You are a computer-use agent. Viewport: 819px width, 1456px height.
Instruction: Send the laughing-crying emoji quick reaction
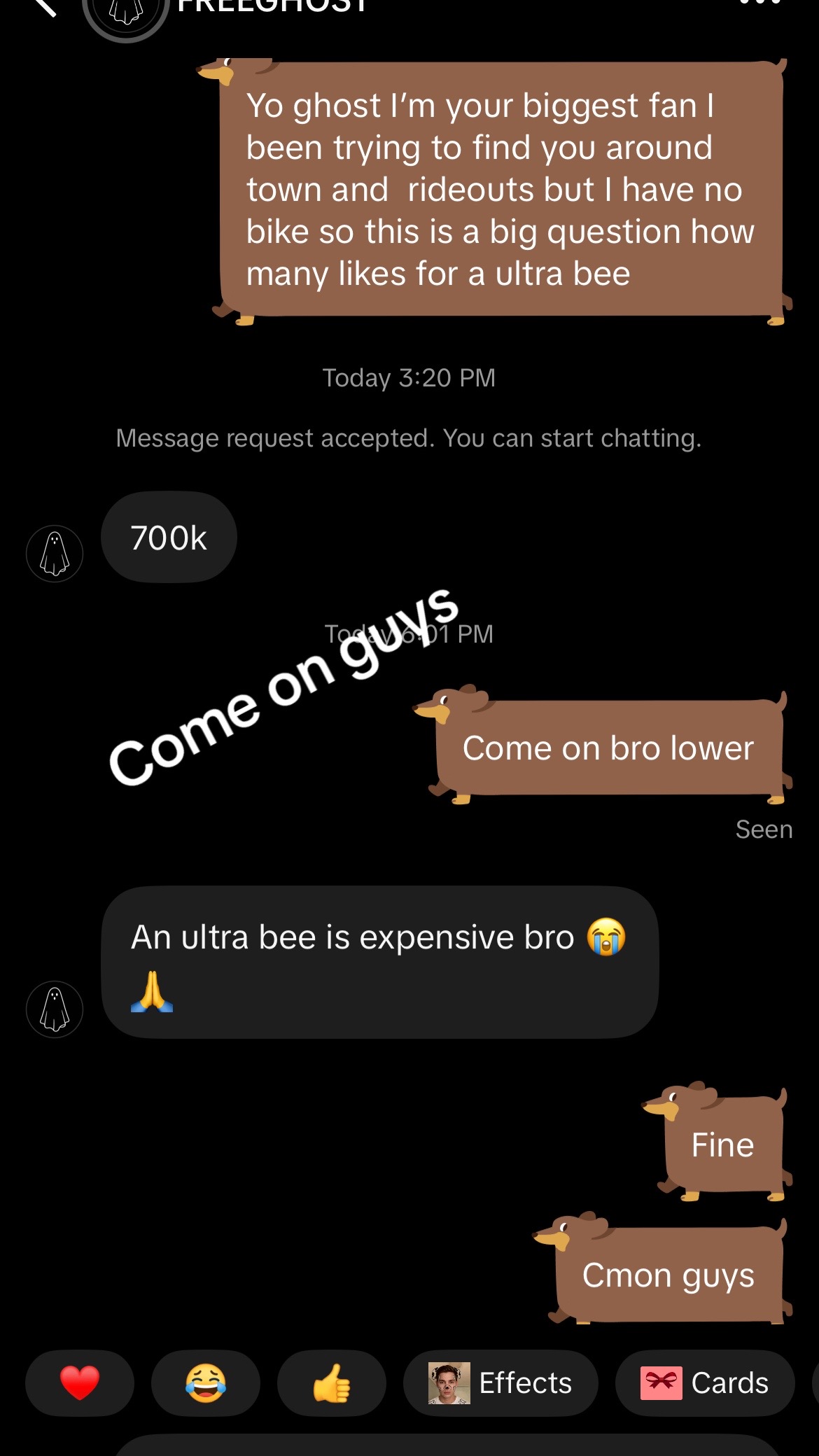[206, 1382]
